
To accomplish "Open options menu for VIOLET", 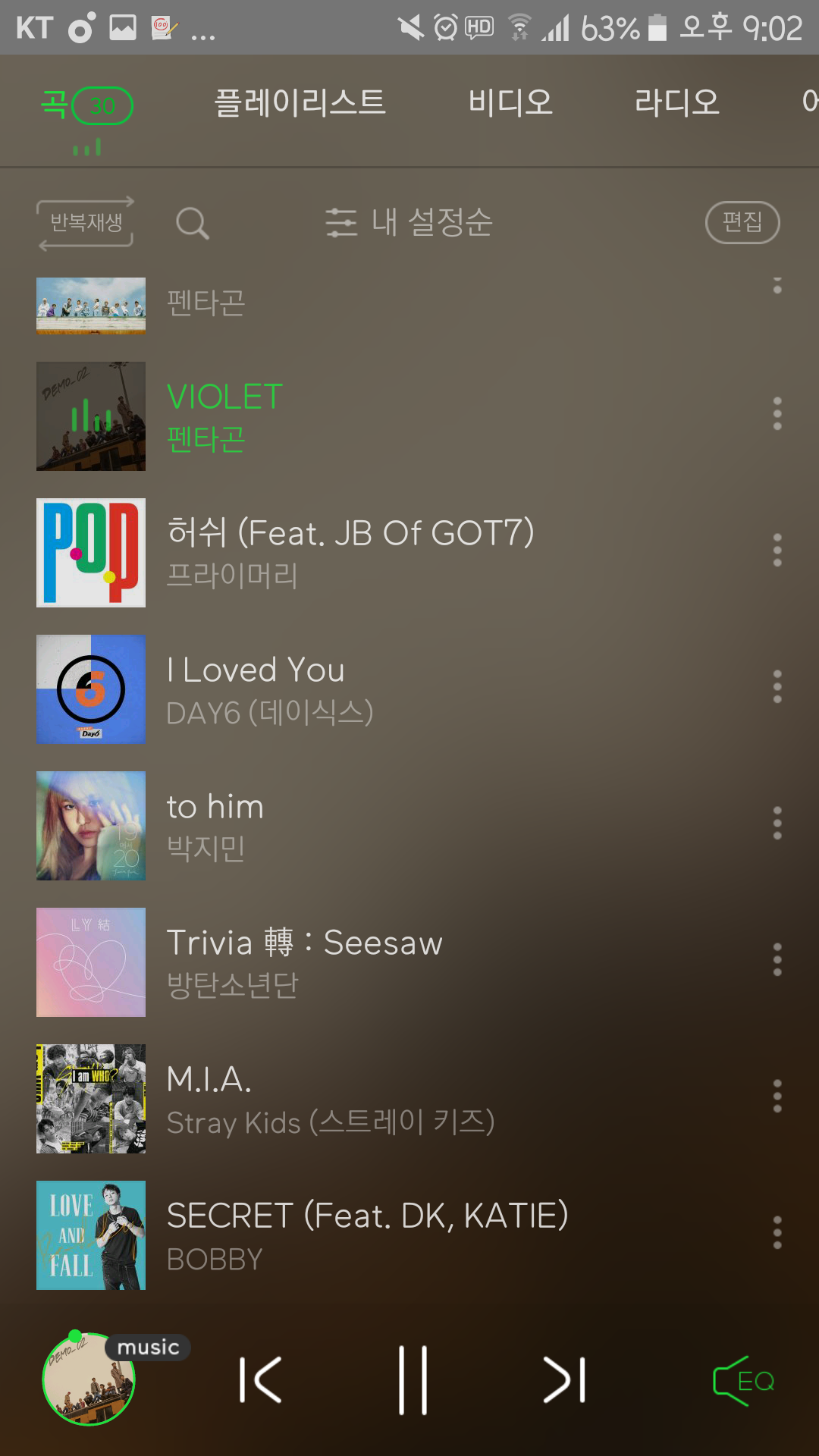I will click(777, 413).
